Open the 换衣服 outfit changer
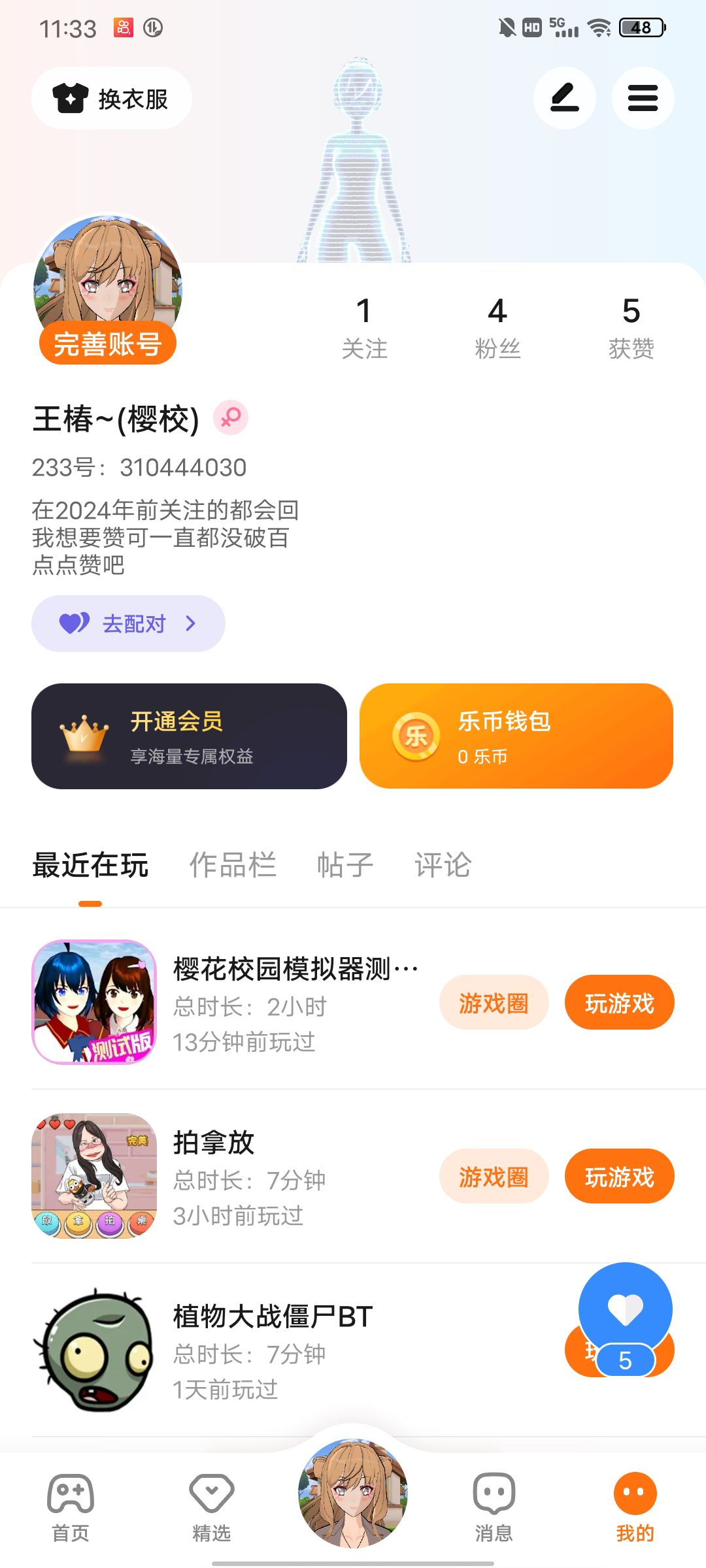Screen dimensions: 706x1568 pos(111,99)
